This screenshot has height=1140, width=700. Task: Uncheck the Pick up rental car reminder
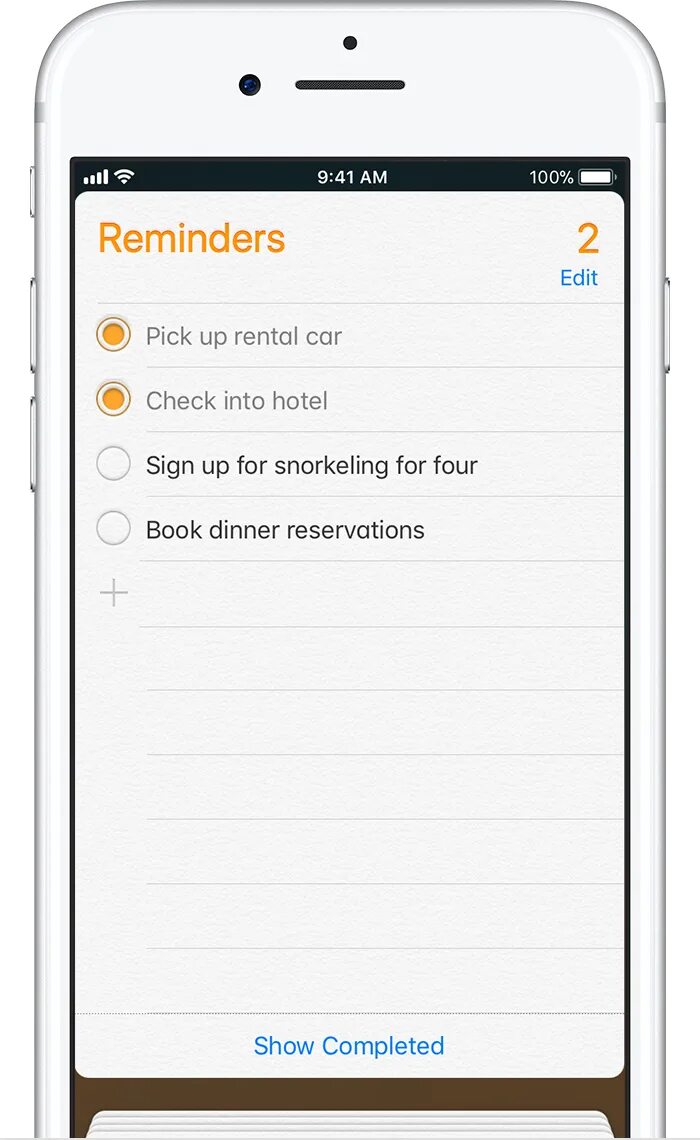pos(113,334)
